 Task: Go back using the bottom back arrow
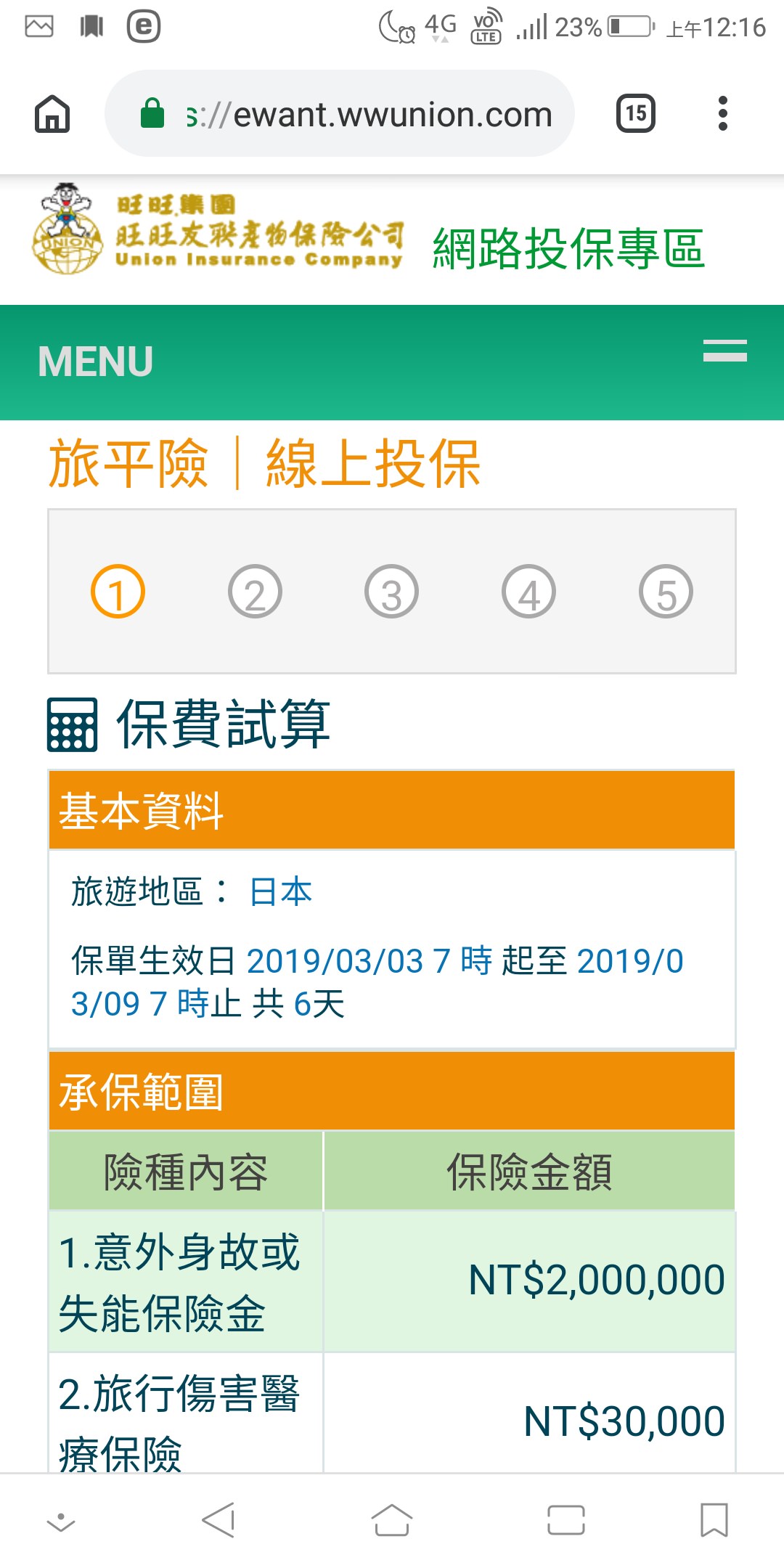point(219,1519)
